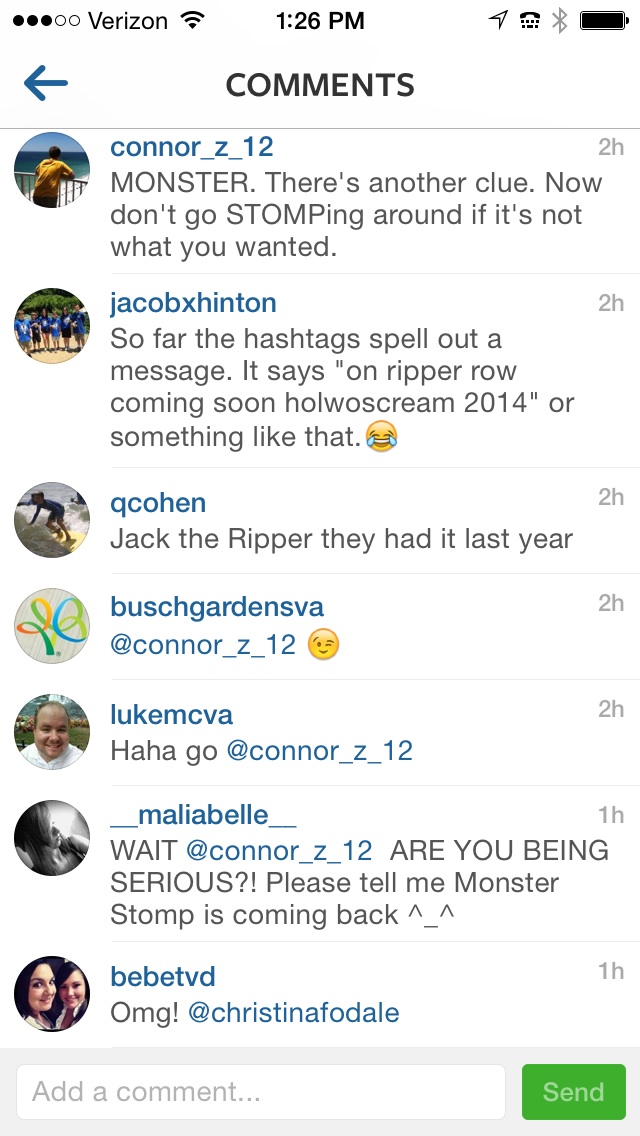Open bebetvd's profile username
Image resolution: width=640 pixels, height=1136 pixels.
click(163, 977)
